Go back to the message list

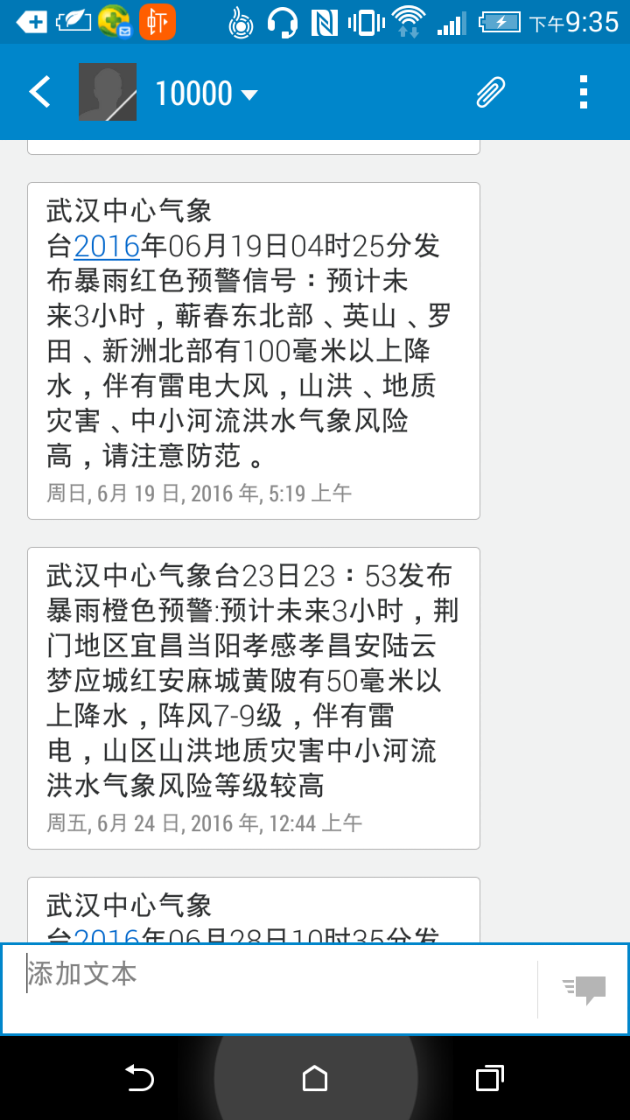40,93
